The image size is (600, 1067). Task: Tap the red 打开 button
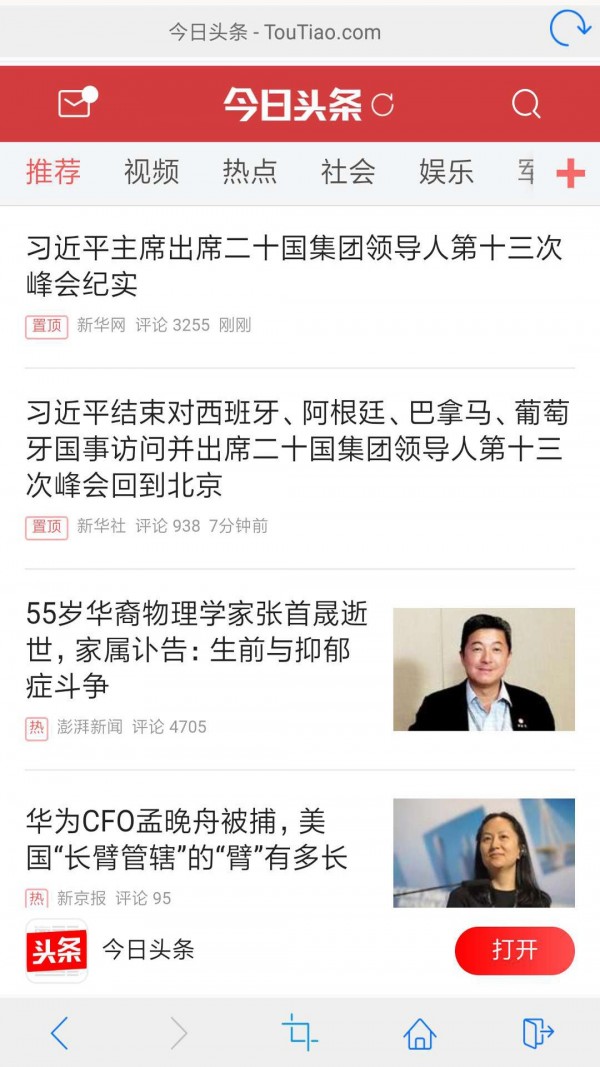tap(514, 950)
